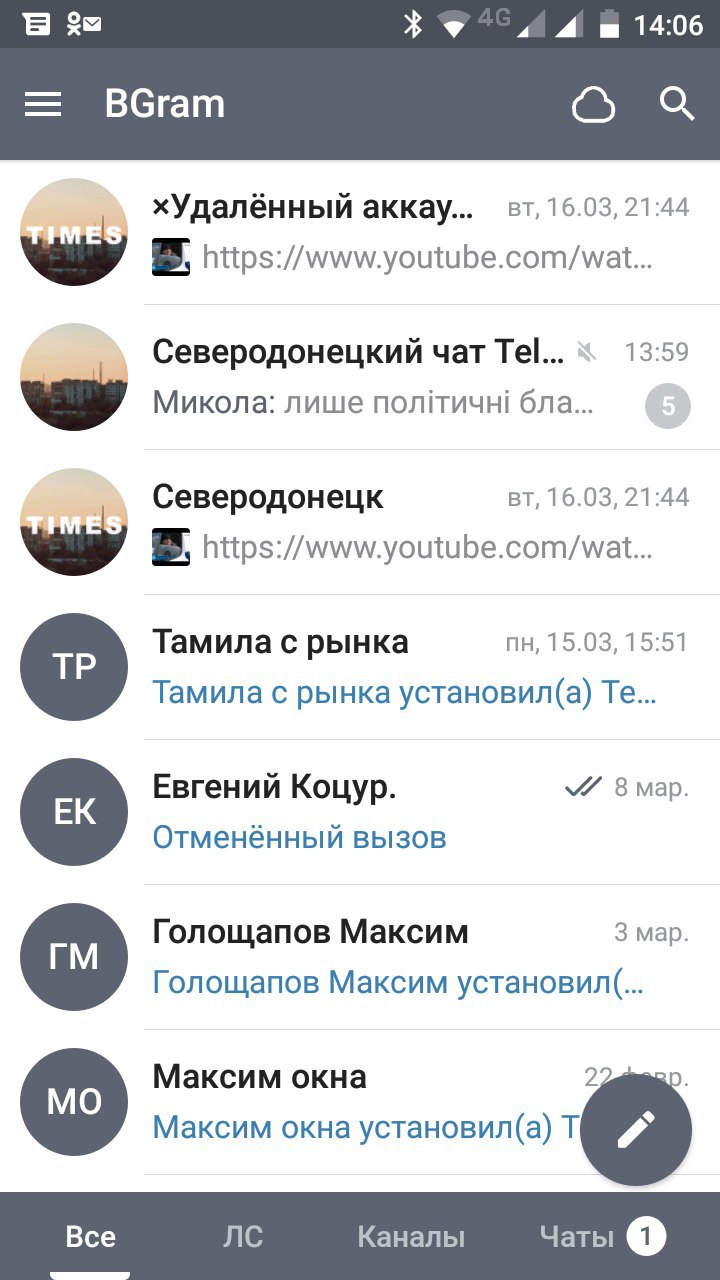Open the cloud saved messages icon
Screen dimensions: 720x1280
[x=593, y=104]
